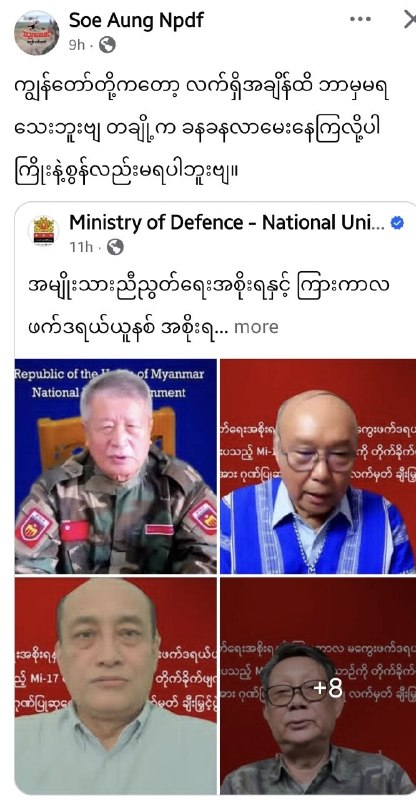This screenshot has width=416, height=800.
Task: Open Soe Aung Npdf's profile picture
Action: [x=36, y=33]
